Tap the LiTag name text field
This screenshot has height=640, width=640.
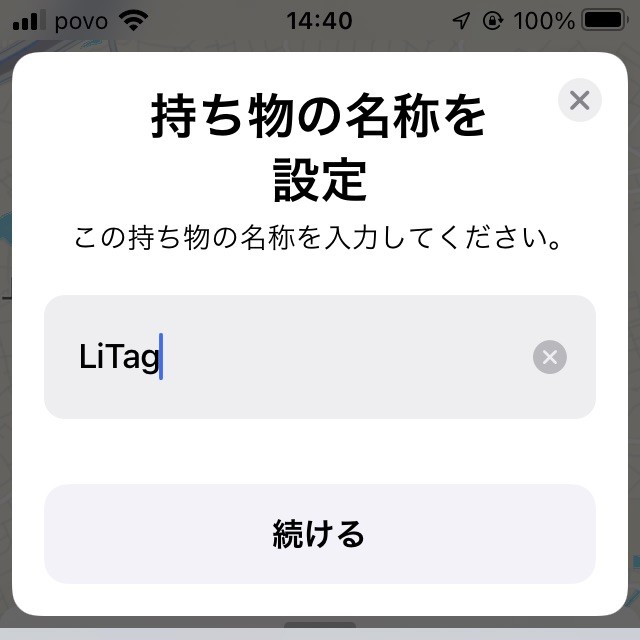[x=300, y=357]
